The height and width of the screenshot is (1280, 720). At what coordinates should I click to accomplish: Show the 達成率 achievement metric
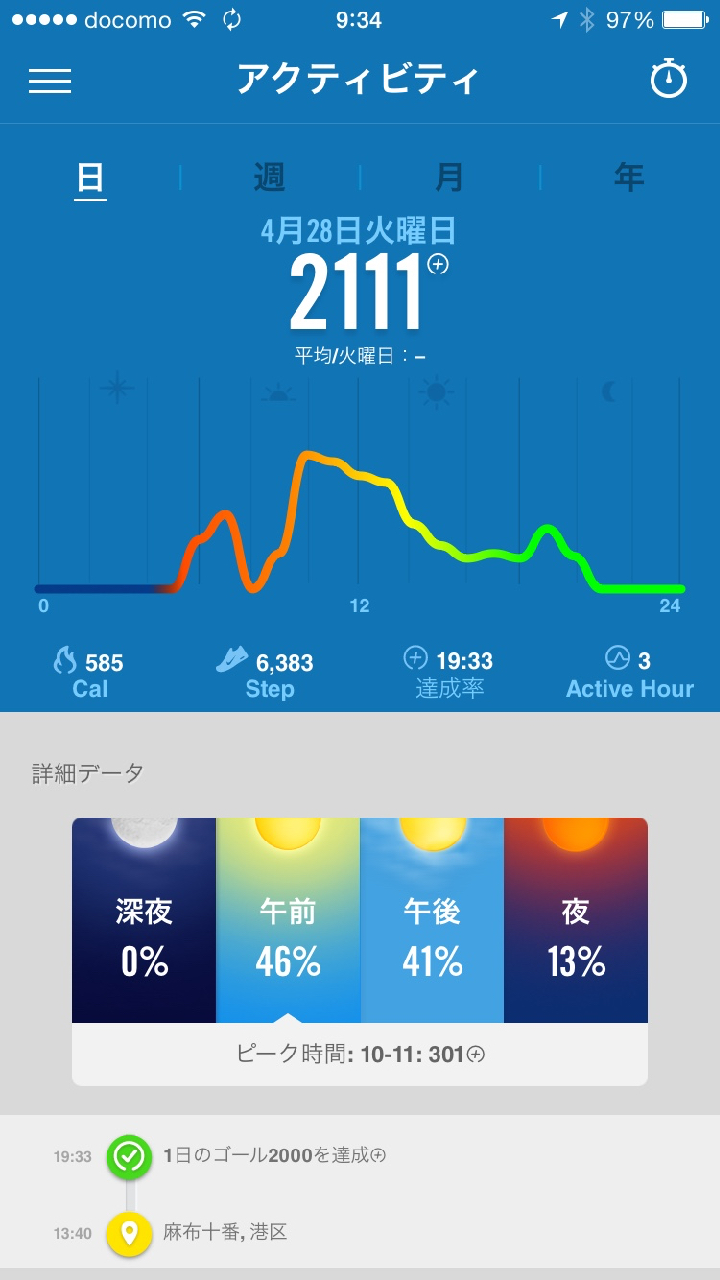click(x=449, y=674)
